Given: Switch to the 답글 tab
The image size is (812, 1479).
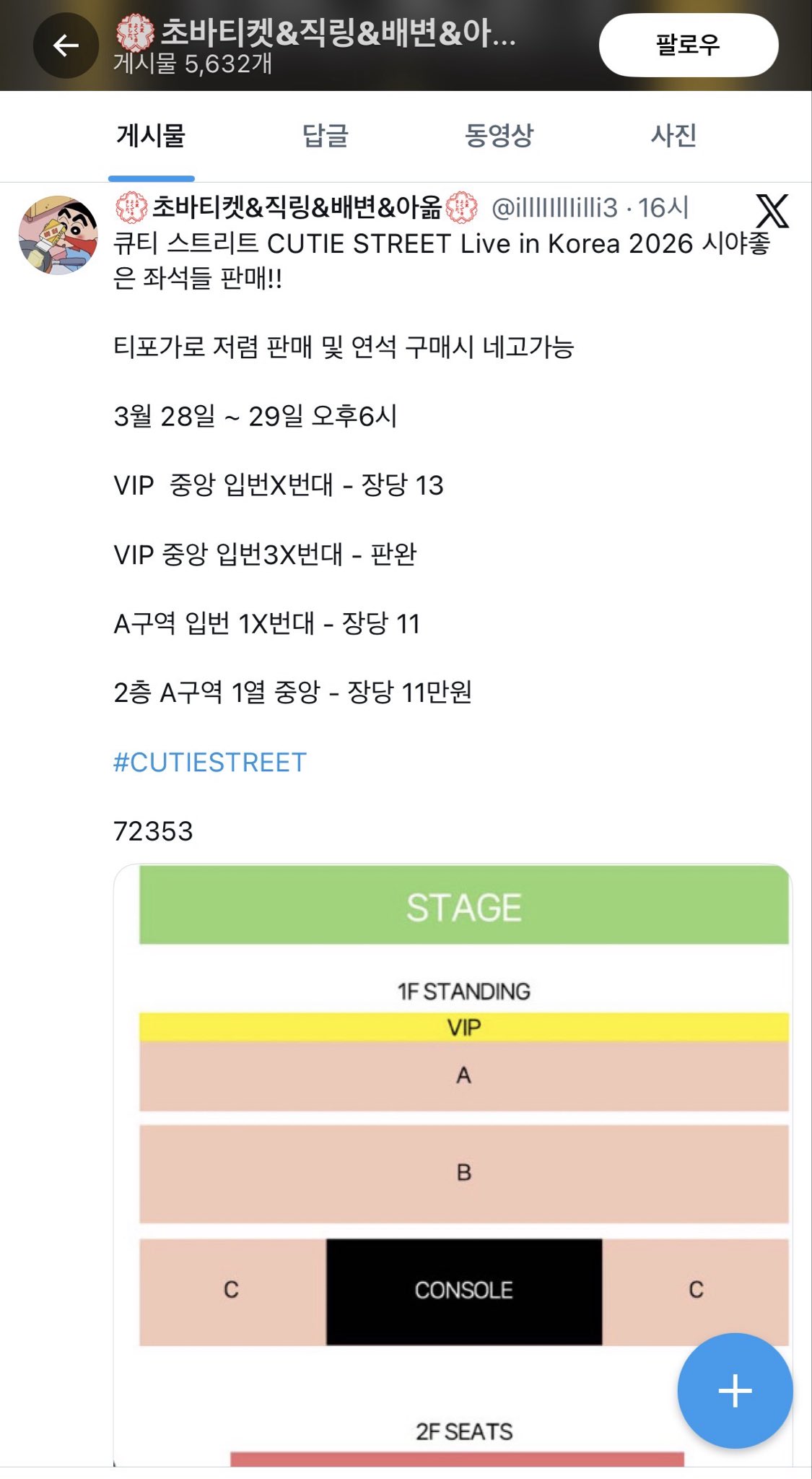Looking at the screenshot, I should pyautogui.click(x=326, y=136).
